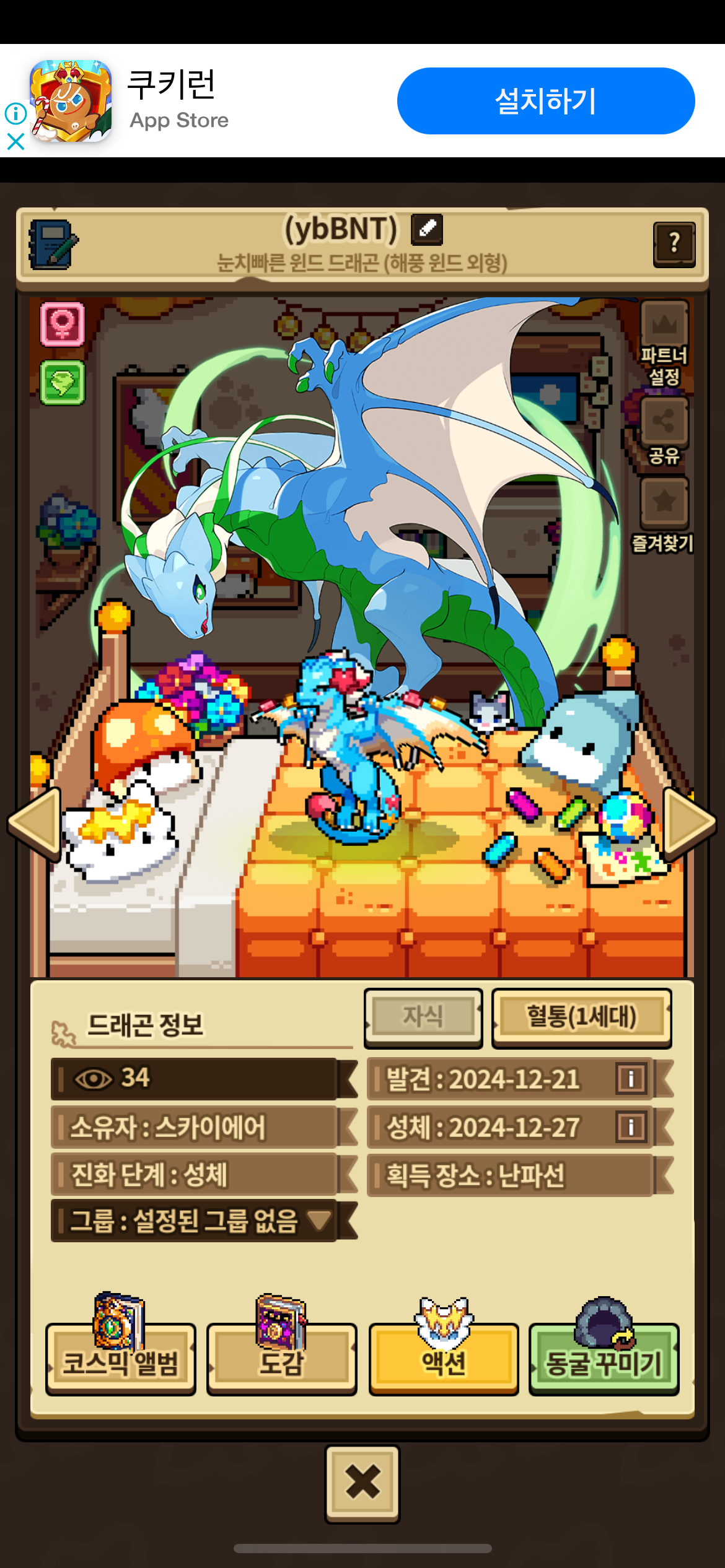Open the ad info icon

[15, 113]
